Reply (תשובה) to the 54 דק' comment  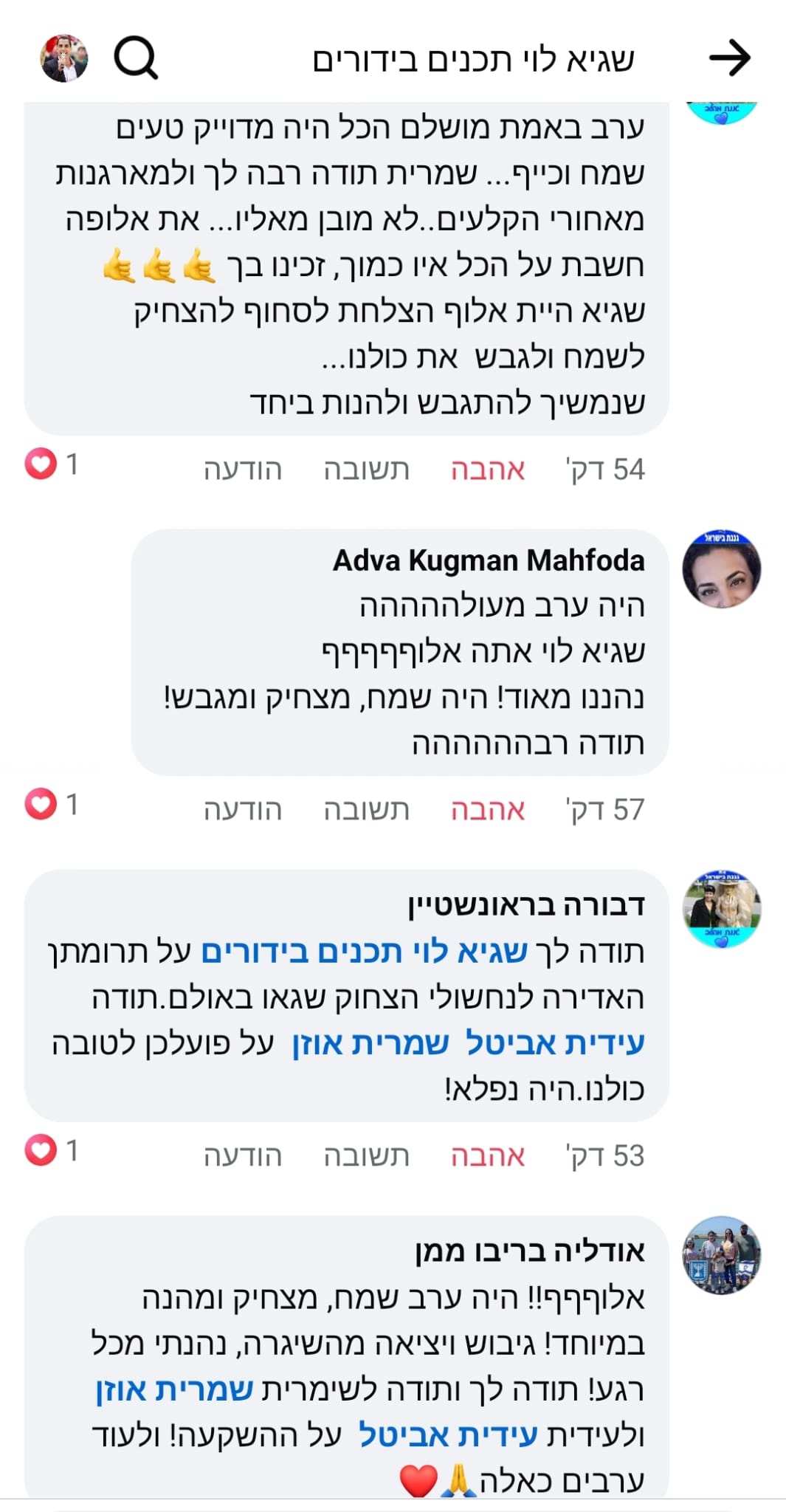pyautogui.click(x=366, y=470)
